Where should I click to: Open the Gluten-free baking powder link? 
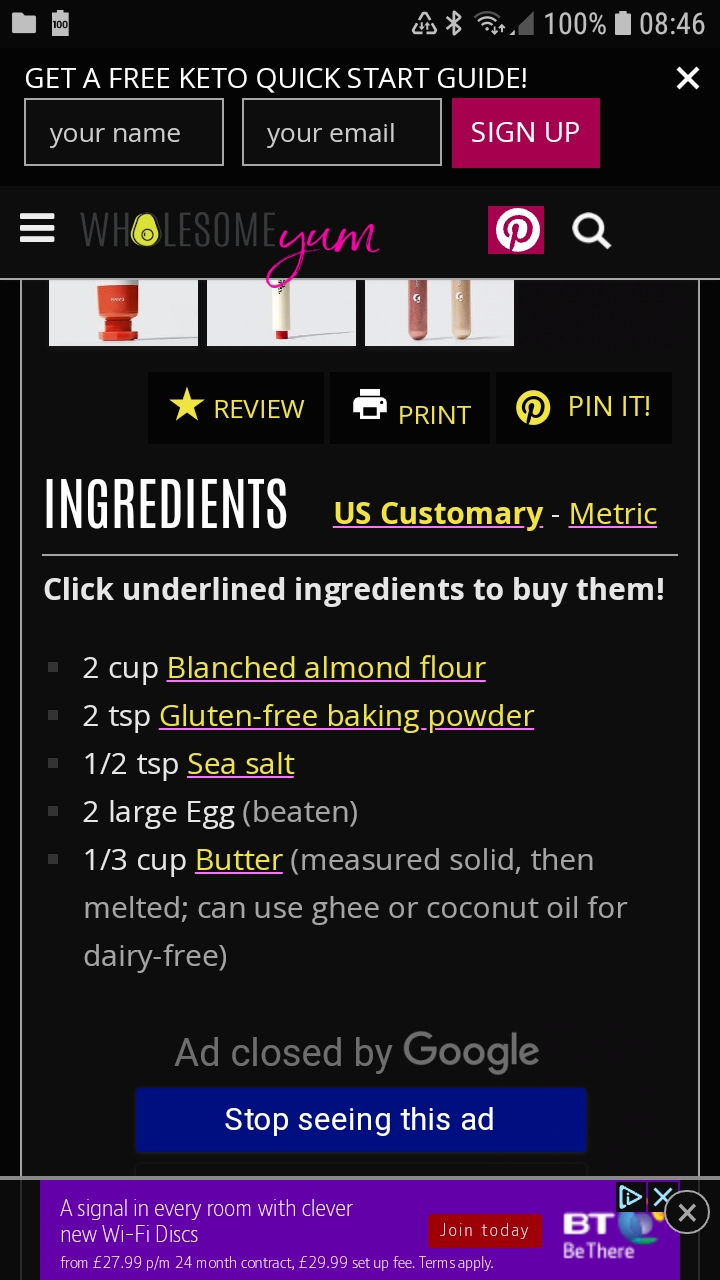346,715
